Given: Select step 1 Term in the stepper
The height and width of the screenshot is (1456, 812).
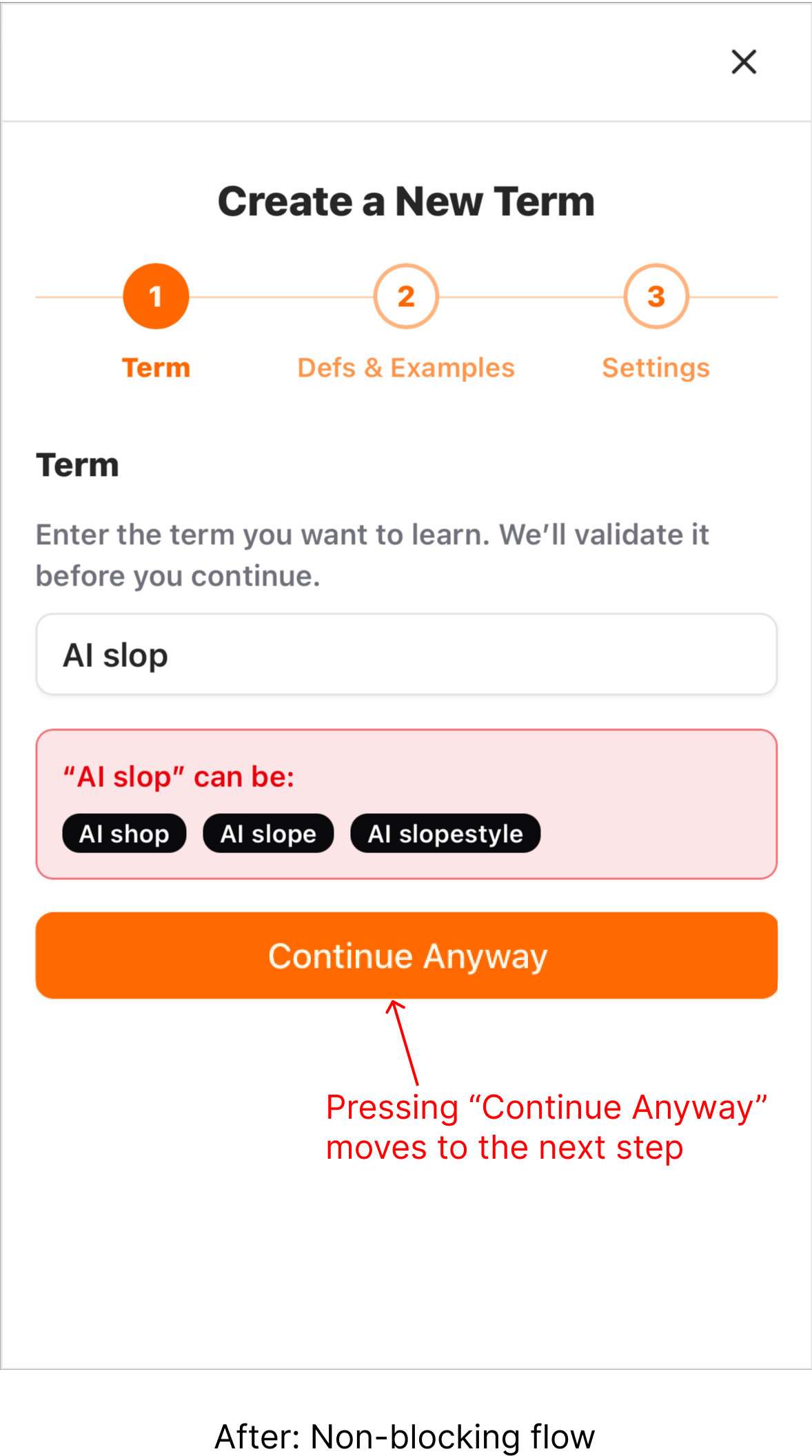Looking at the screenshot, I should [156, 297].
